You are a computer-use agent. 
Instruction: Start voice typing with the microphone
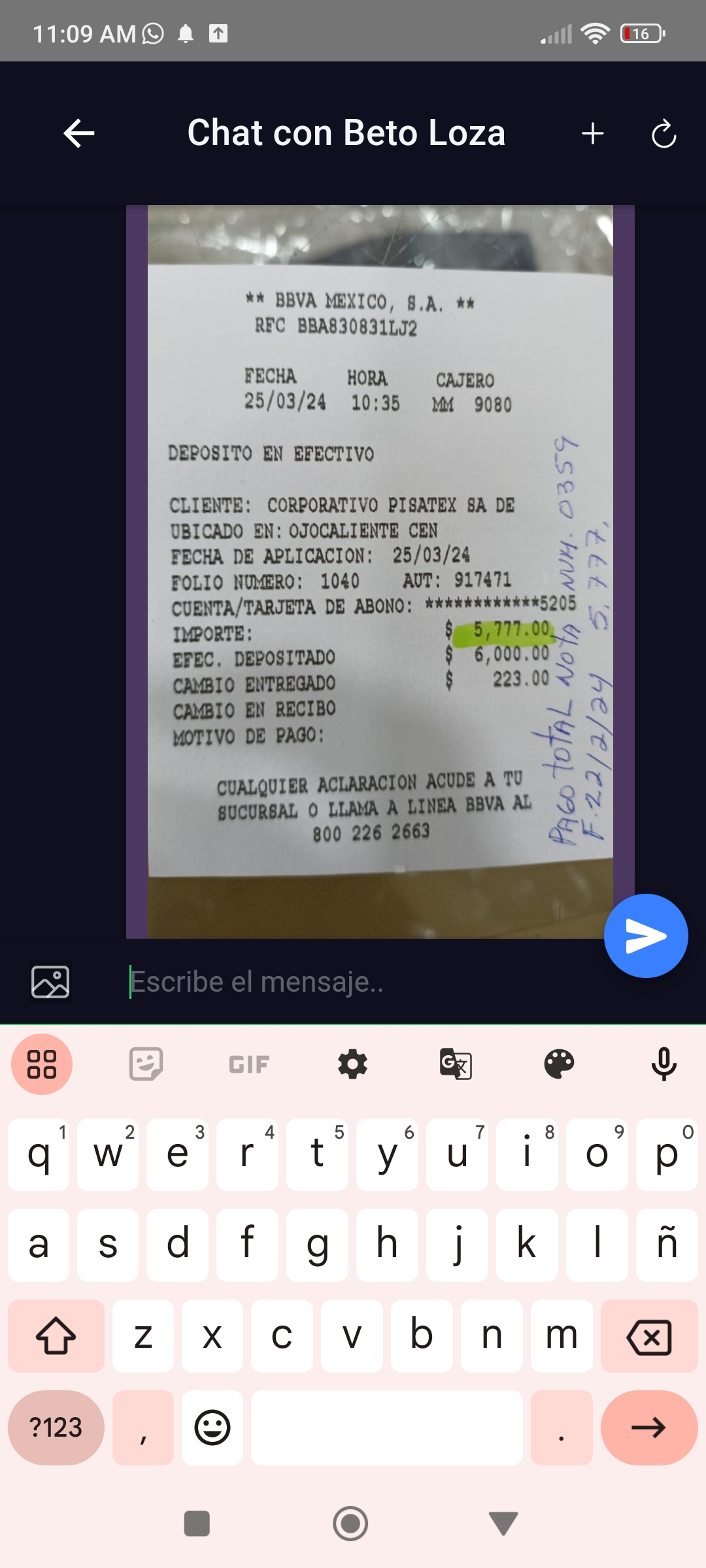[x=664, y=1064]
